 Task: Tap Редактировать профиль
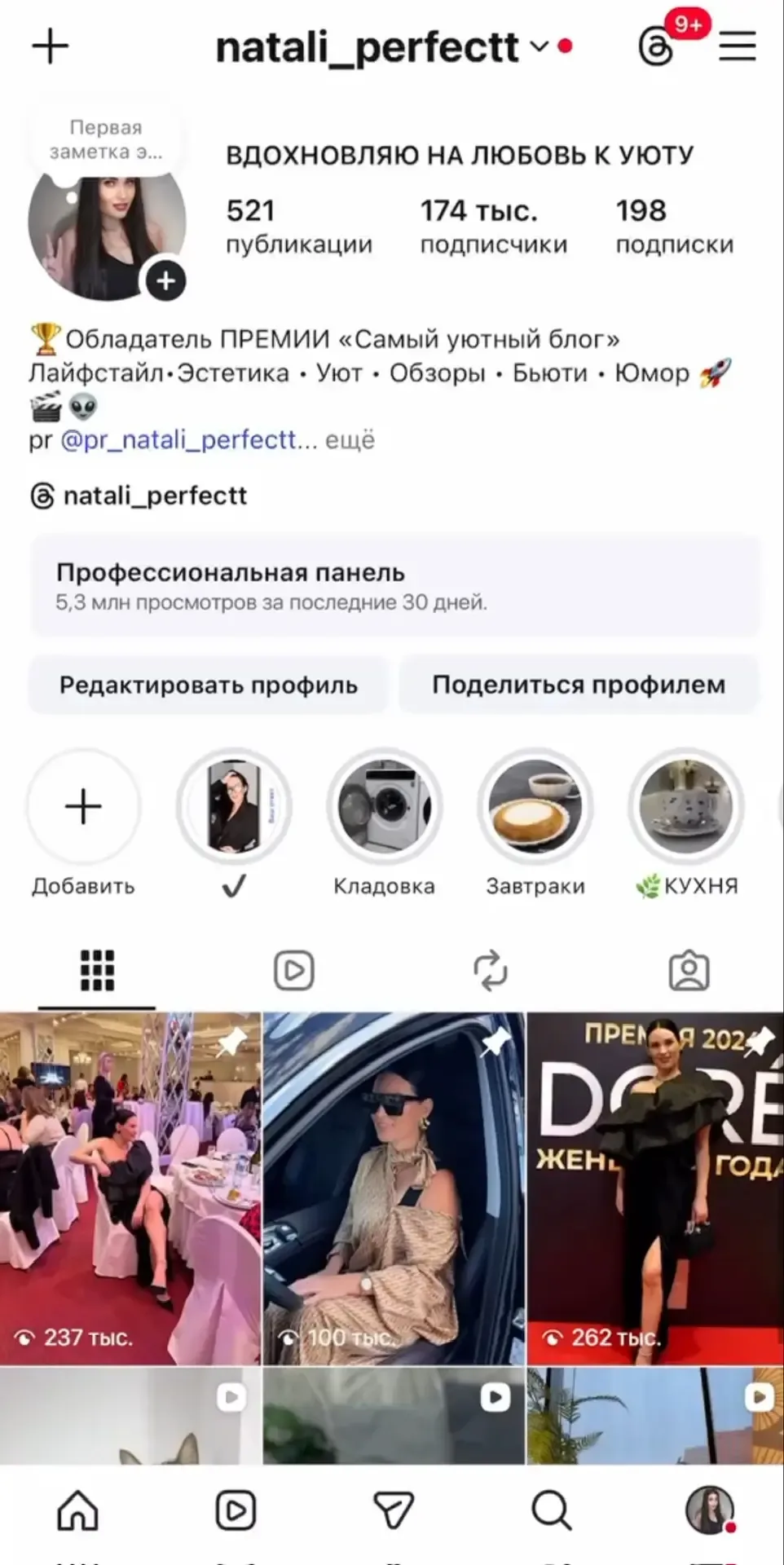coord(208,685)
